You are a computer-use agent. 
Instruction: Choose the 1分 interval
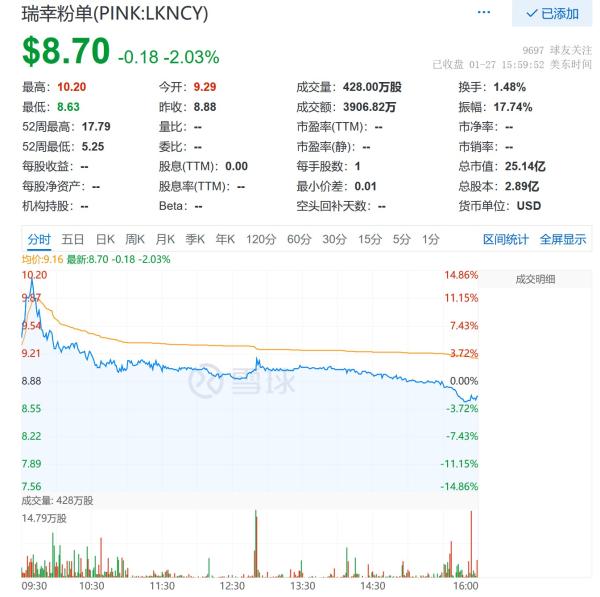tap(430, 239)
